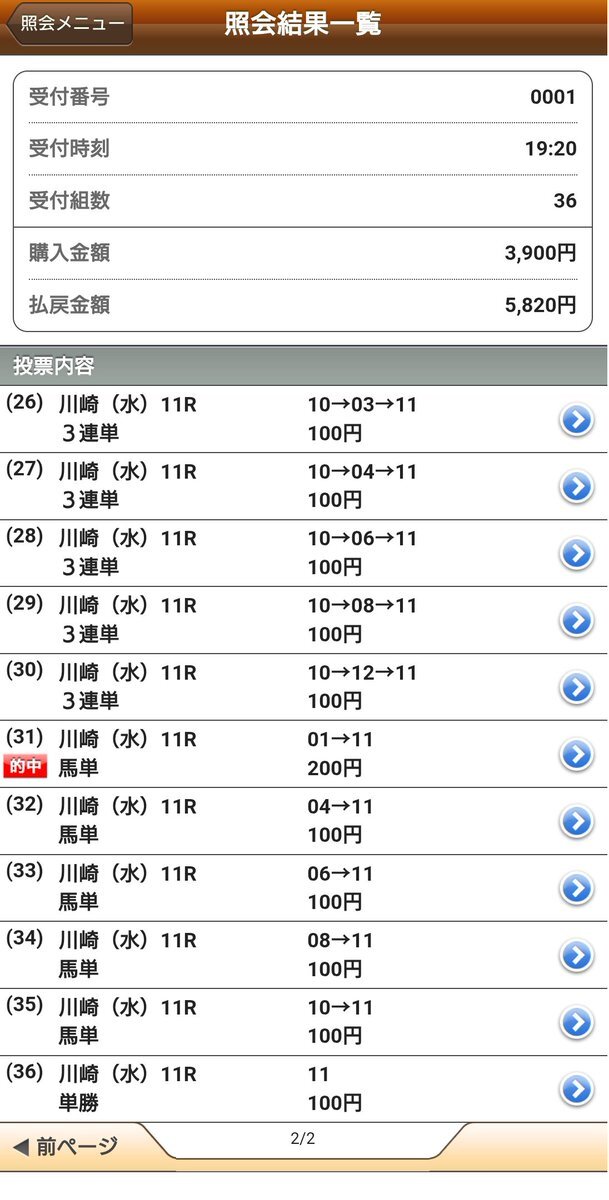This screenshot has width=609, height=1200.
Task: Open winning bet 31 (01→11)
Action: point(304,754)
